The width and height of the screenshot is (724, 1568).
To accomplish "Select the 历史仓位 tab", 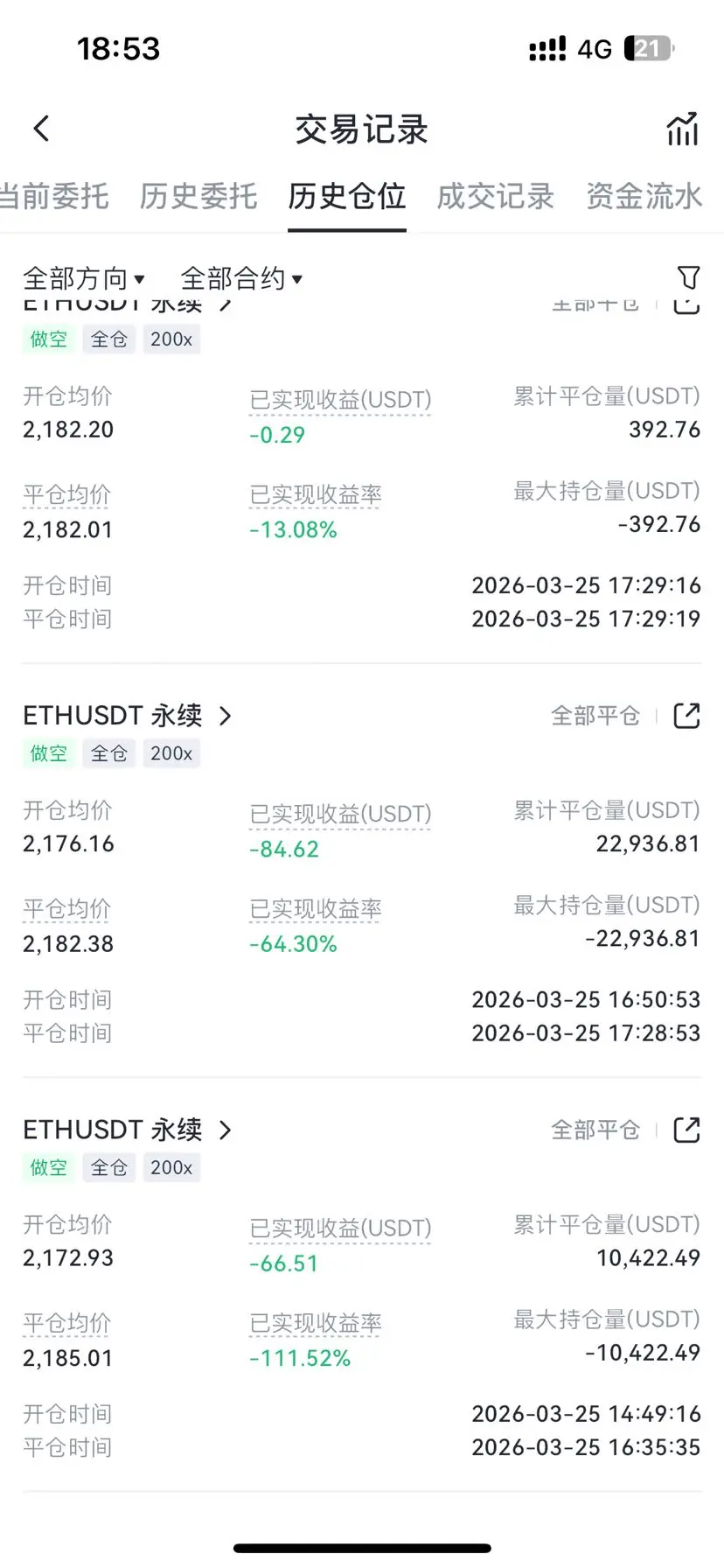I will 347,196.
